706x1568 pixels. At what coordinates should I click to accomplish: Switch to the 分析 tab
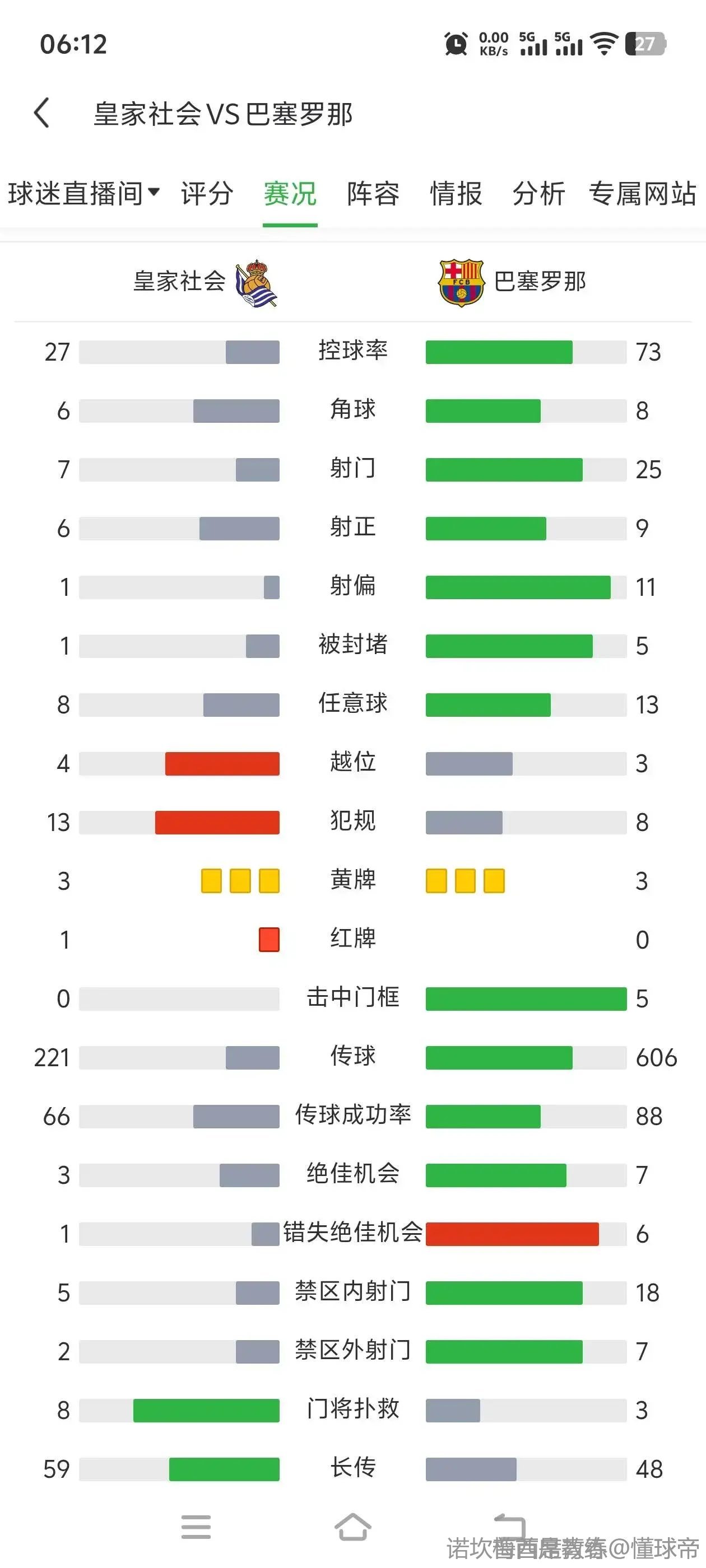538,194
